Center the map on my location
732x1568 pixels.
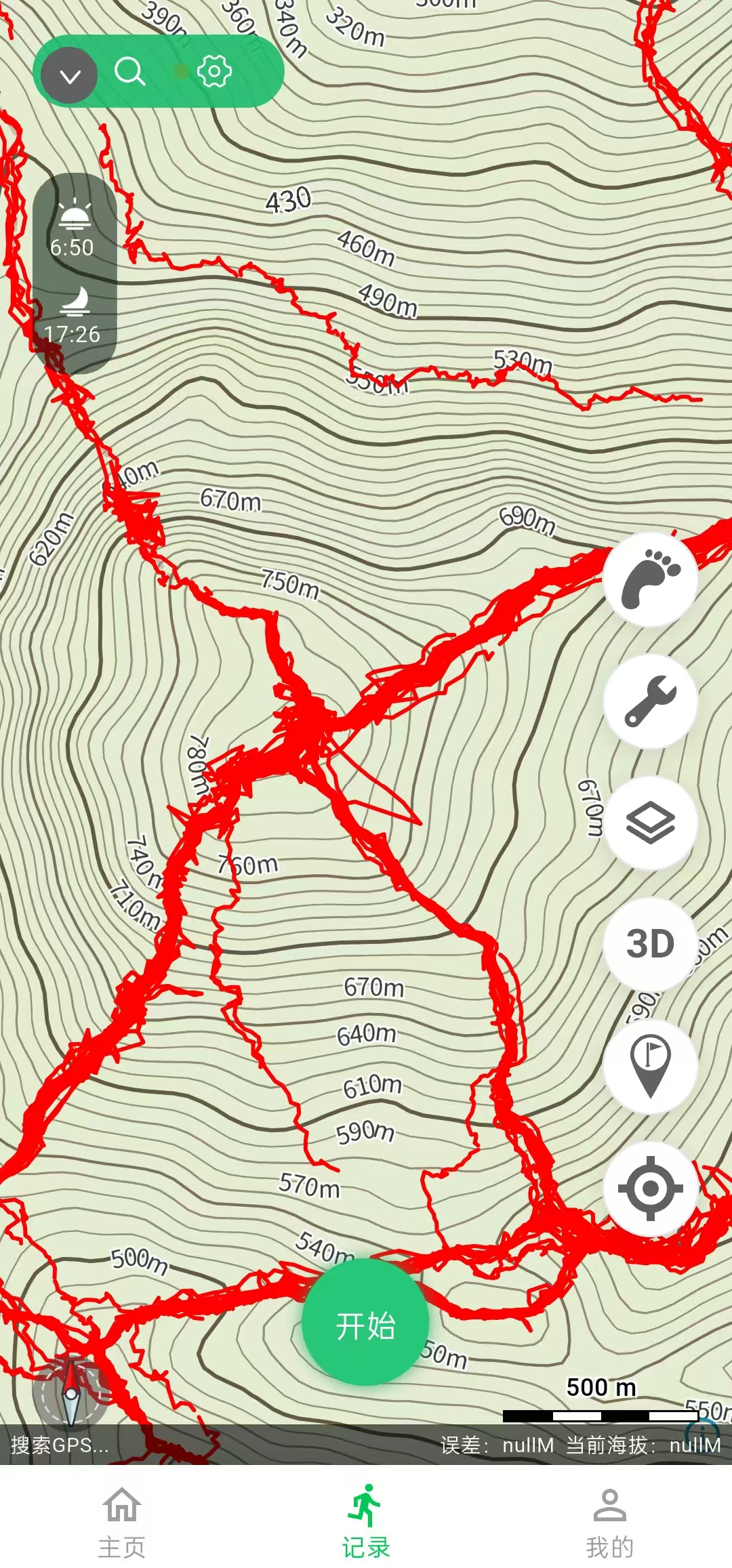click(x=650, y=1188)
